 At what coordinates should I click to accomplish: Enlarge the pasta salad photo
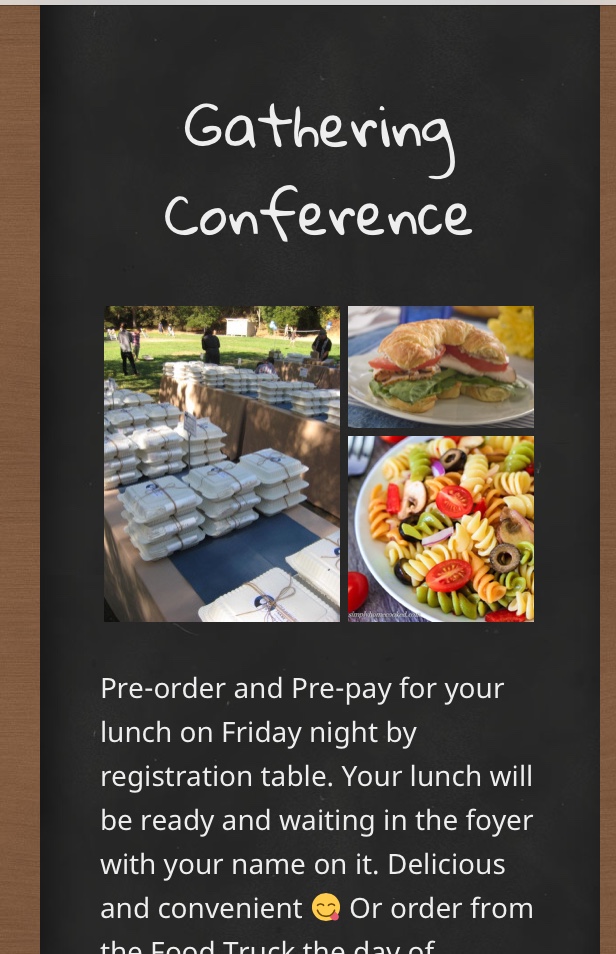click(440, 529)
